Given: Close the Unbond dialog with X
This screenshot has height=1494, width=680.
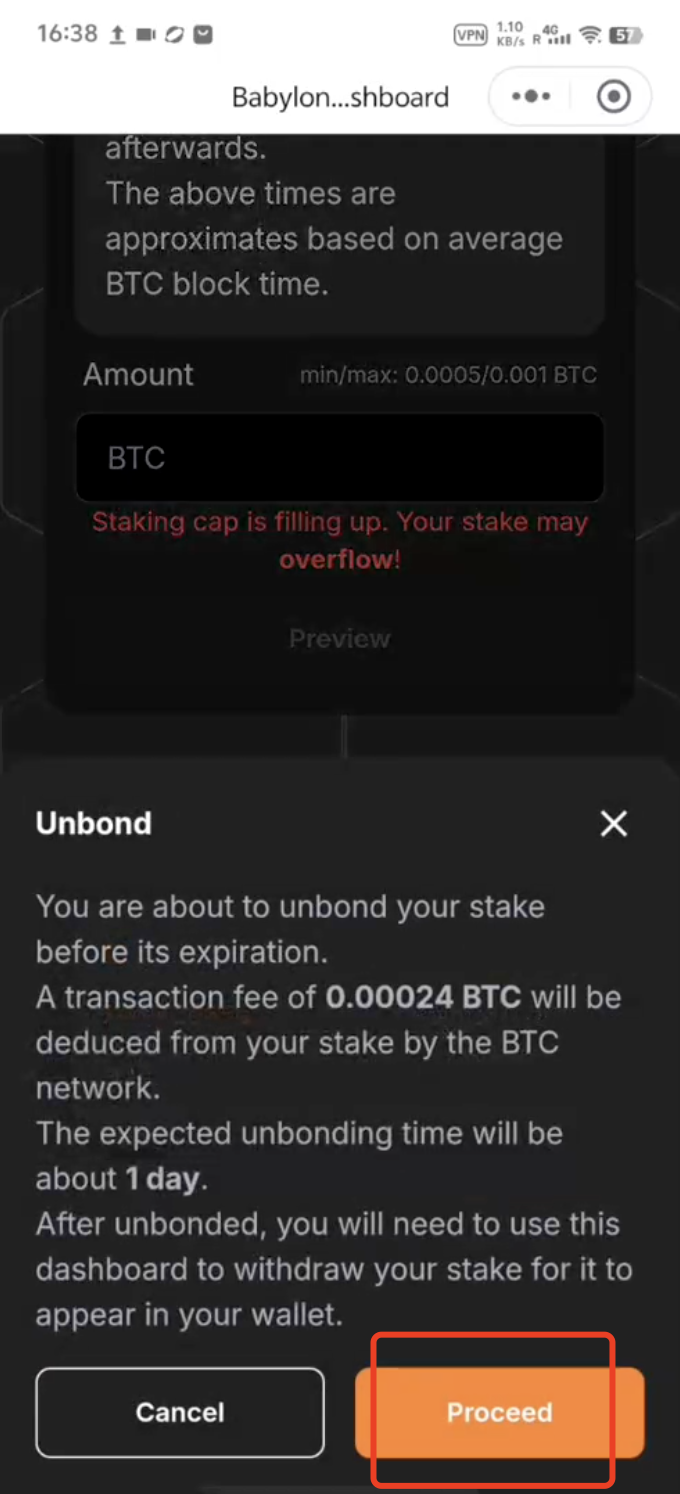Looking at the screenshot, I should click(x=613, y=824).
